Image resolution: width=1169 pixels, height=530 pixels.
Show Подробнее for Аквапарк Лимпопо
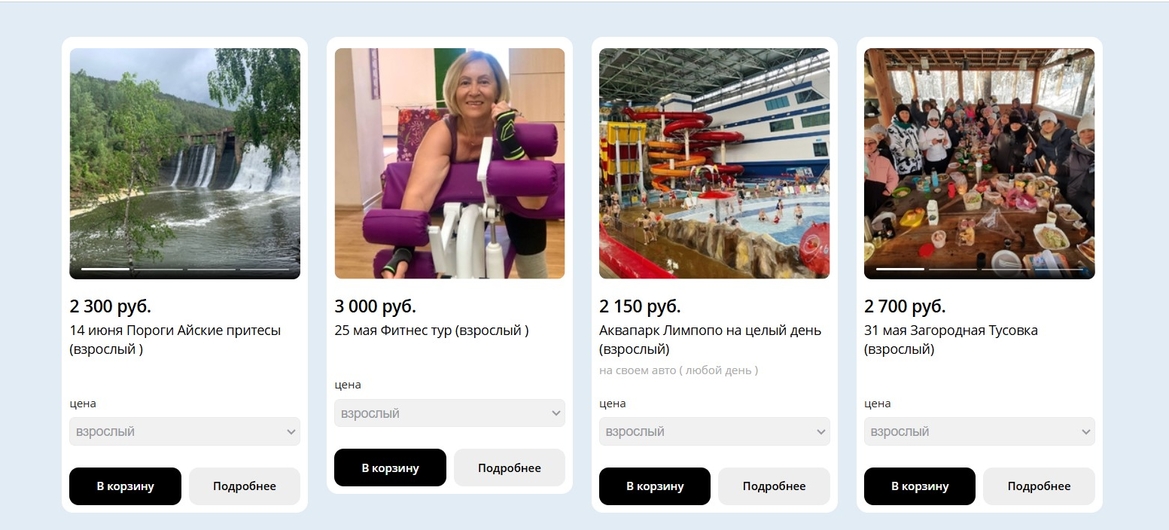(774, 486)
